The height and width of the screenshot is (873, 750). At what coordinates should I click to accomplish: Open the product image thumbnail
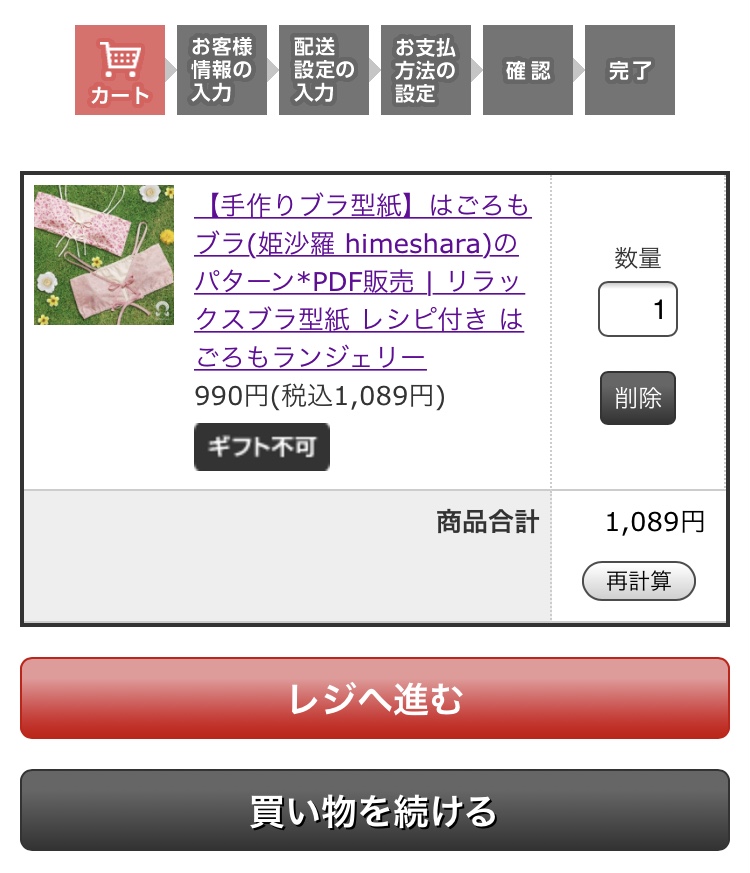(x=104, y=255)
